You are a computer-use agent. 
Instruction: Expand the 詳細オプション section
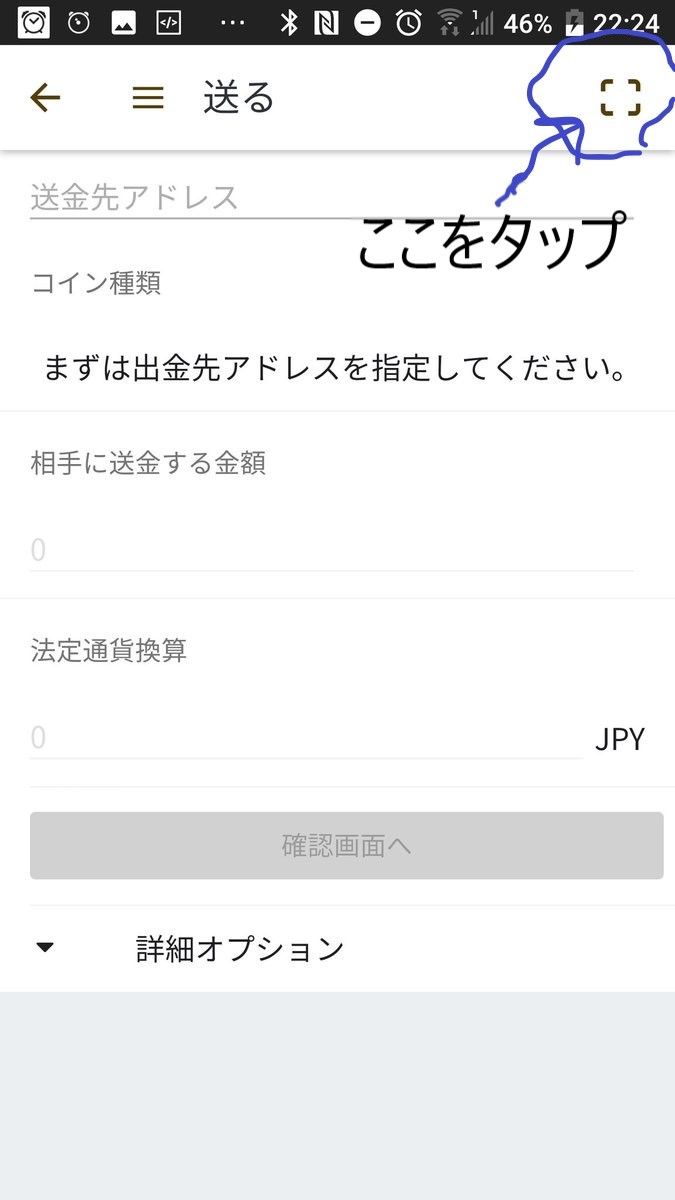(240, 948)
